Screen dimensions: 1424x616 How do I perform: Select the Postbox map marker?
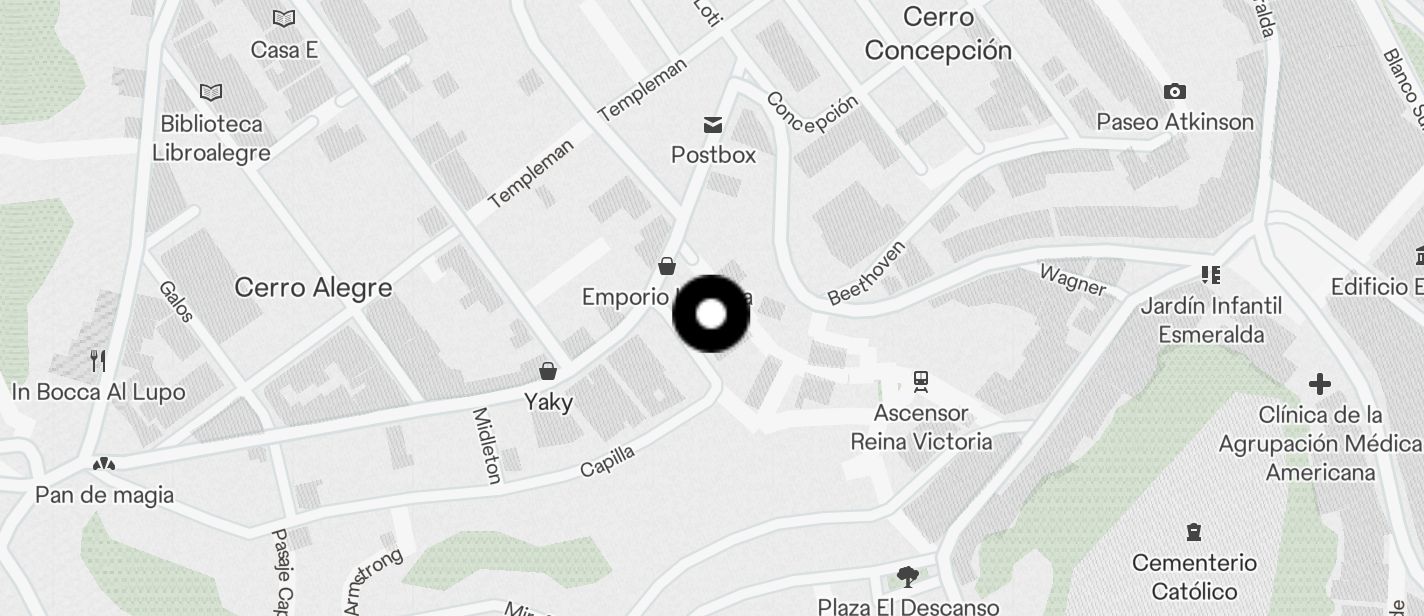tap(713, 125)
